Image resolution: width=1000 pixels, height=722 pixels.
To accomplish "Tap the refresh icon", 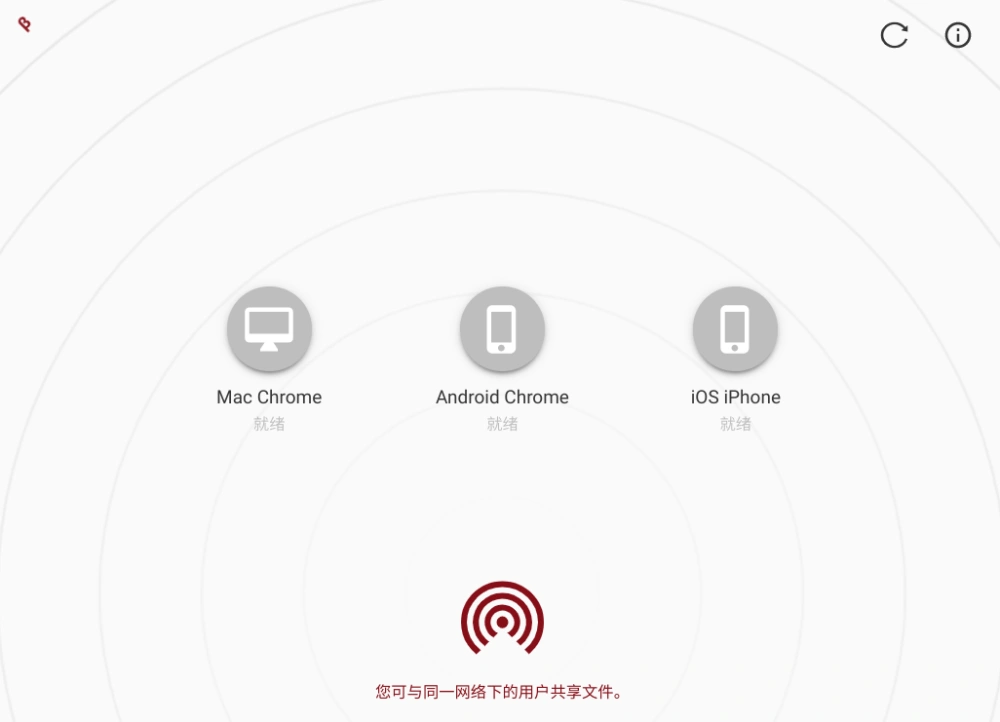I will (894, 36).
